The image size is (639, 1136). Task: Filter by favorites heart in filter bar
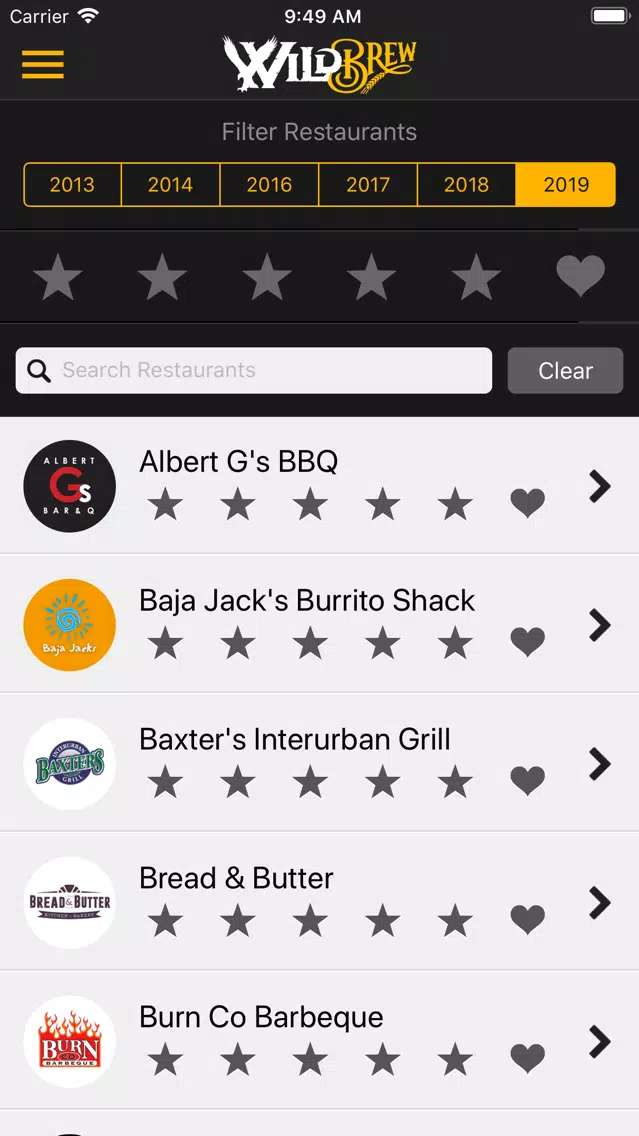[580, 276]
